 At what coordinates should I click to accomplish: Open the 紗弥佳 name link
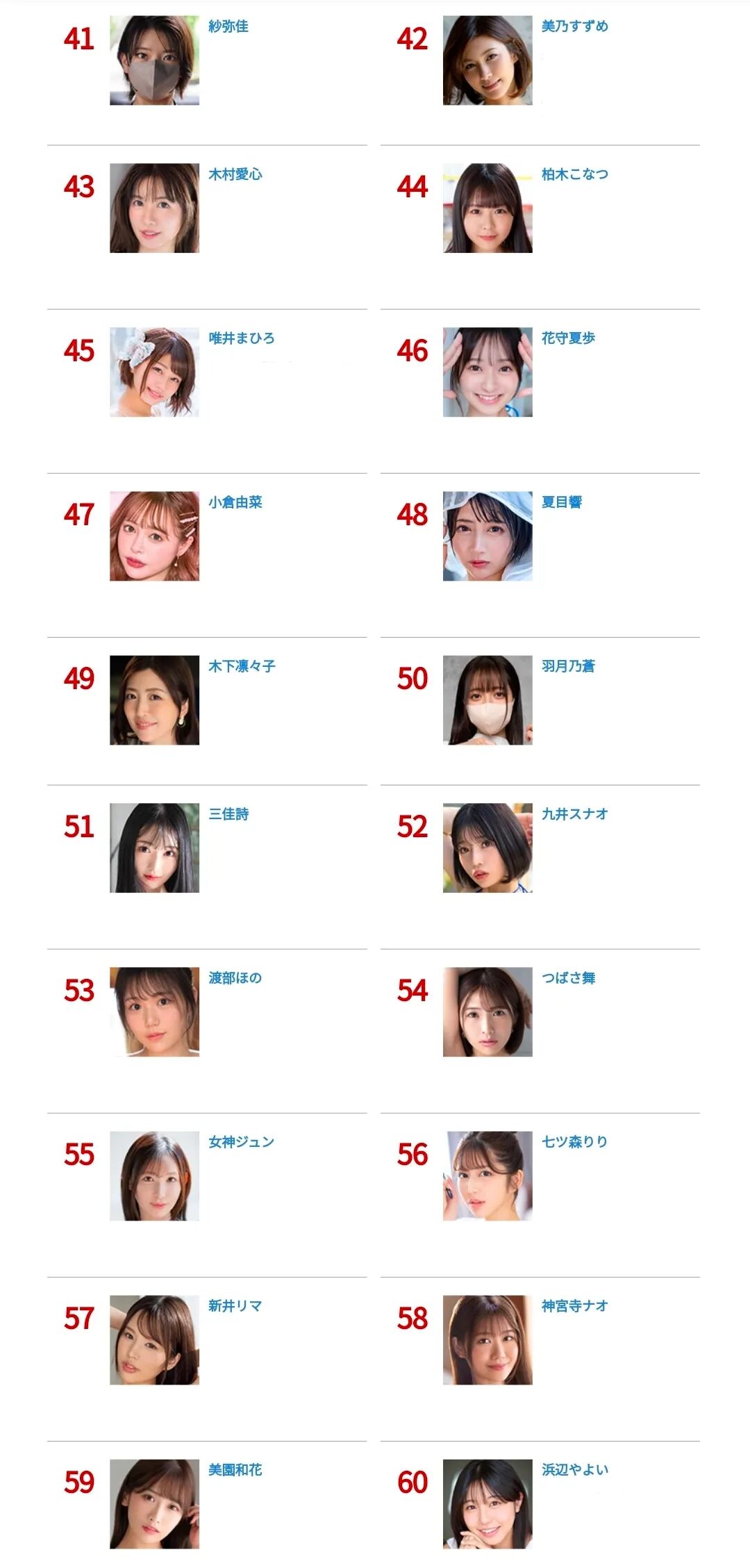[228, 26]
